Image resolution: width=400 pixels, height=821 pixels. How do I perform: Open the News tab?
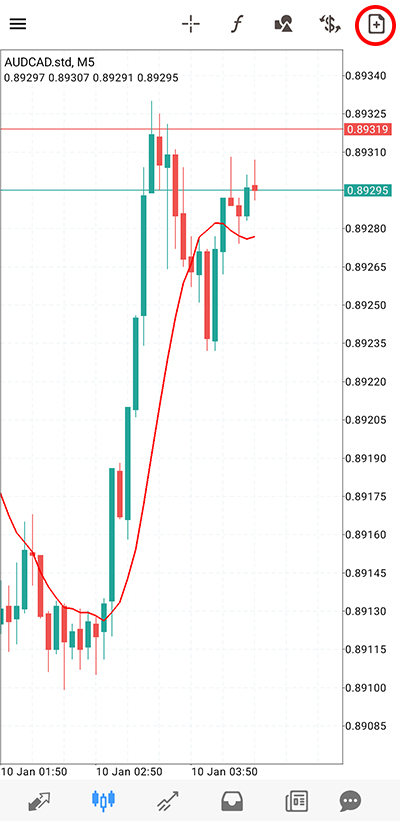[x=296, y=801]
